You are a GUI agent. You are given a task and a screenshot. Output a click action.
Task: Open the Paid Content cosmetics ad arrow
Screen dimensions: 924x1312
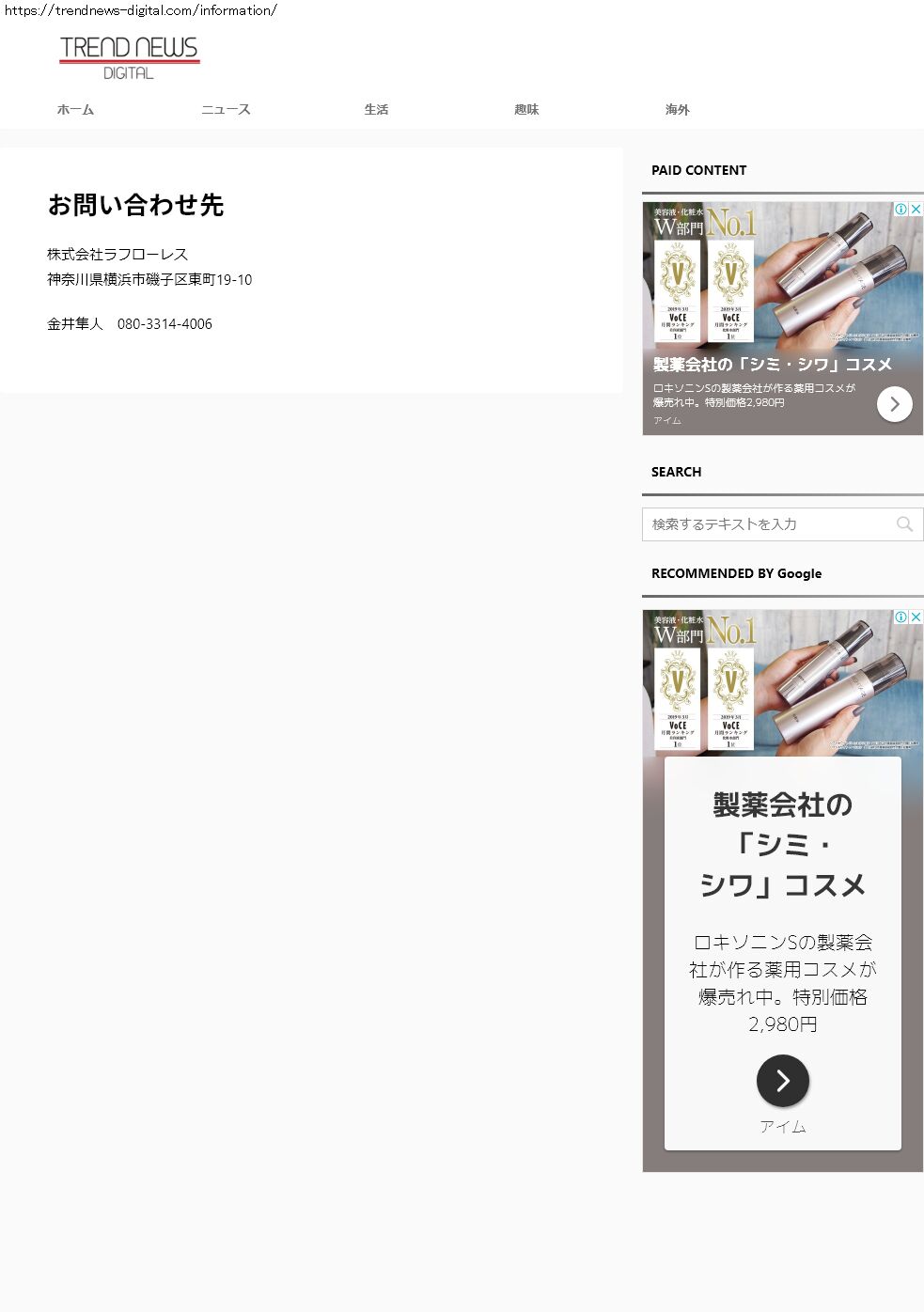click(x=895, y=404)
